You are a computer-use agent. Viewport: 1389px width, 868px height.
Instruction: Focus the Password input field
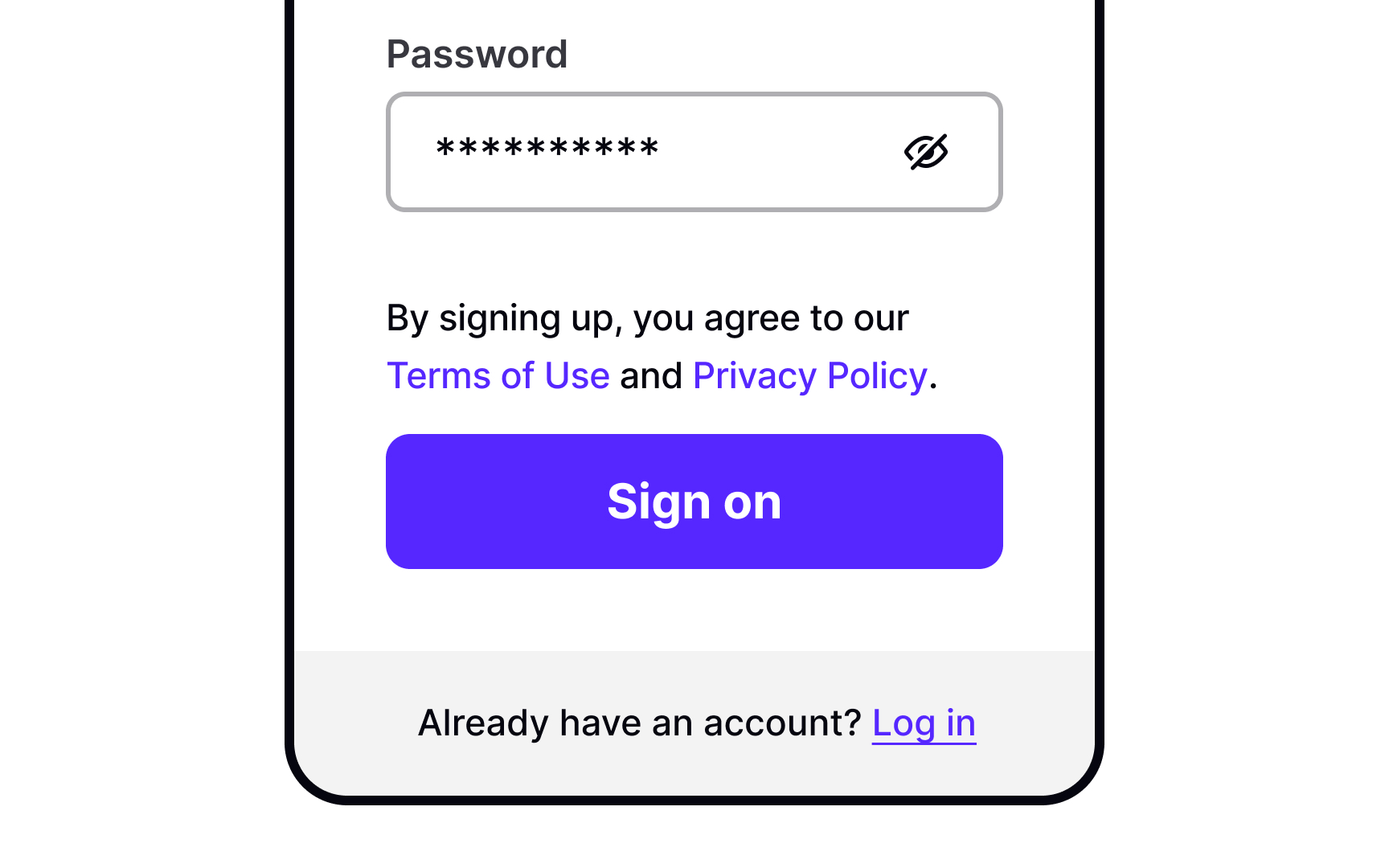click(643, 152)
